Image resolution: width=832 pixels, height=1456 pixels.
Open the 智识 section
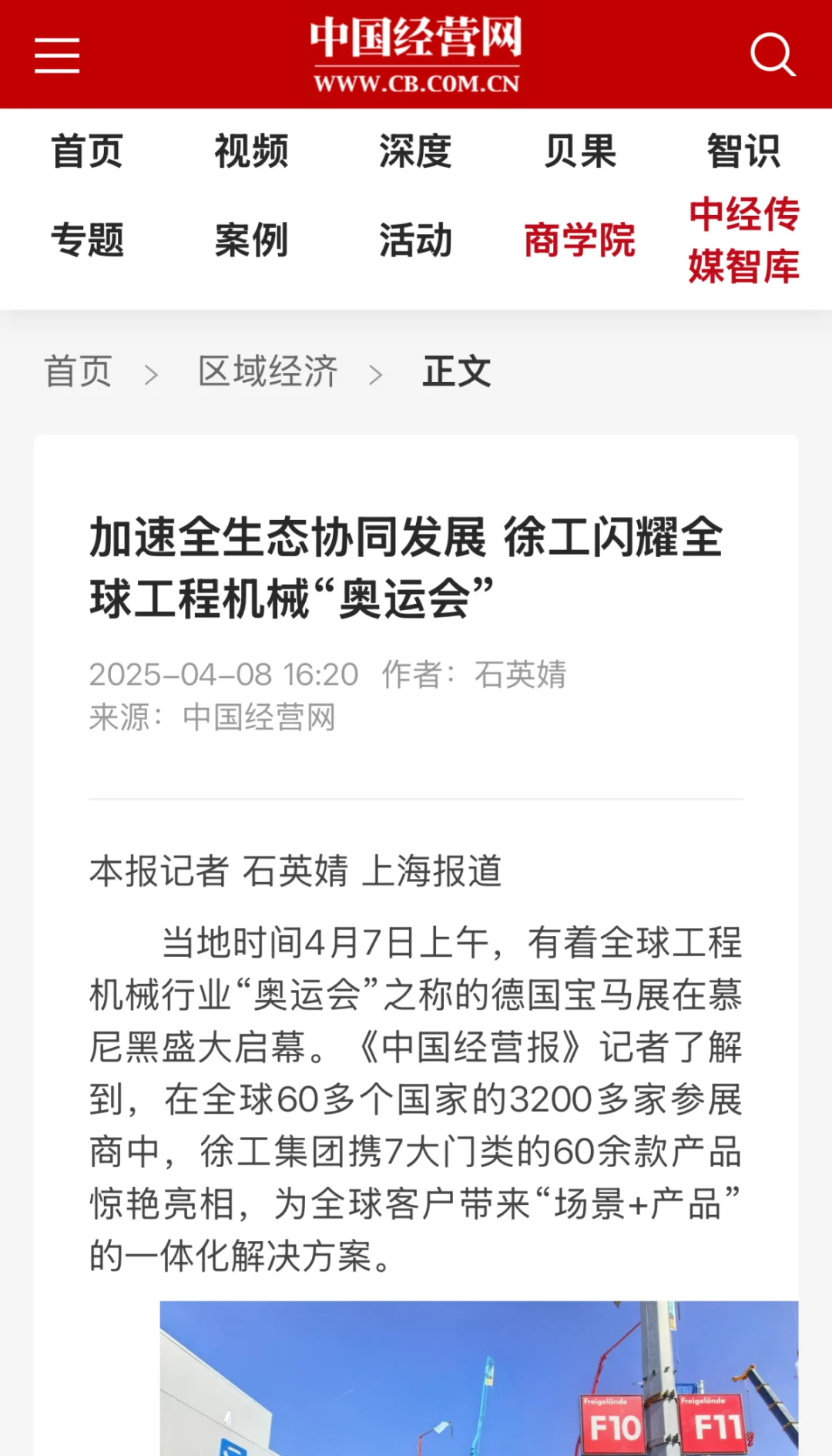pyautogui.click(x=743, y=151)
